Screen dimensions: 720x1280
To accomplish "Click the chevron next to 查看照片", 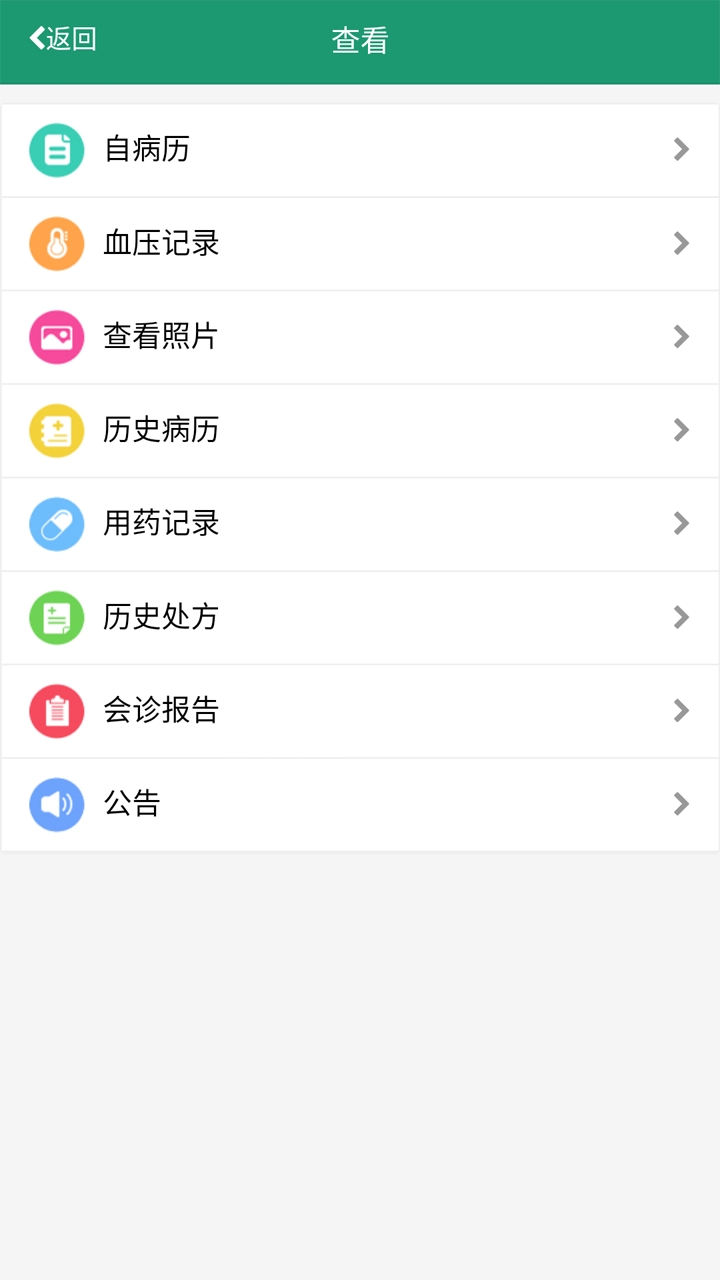I will coord(681,336).
